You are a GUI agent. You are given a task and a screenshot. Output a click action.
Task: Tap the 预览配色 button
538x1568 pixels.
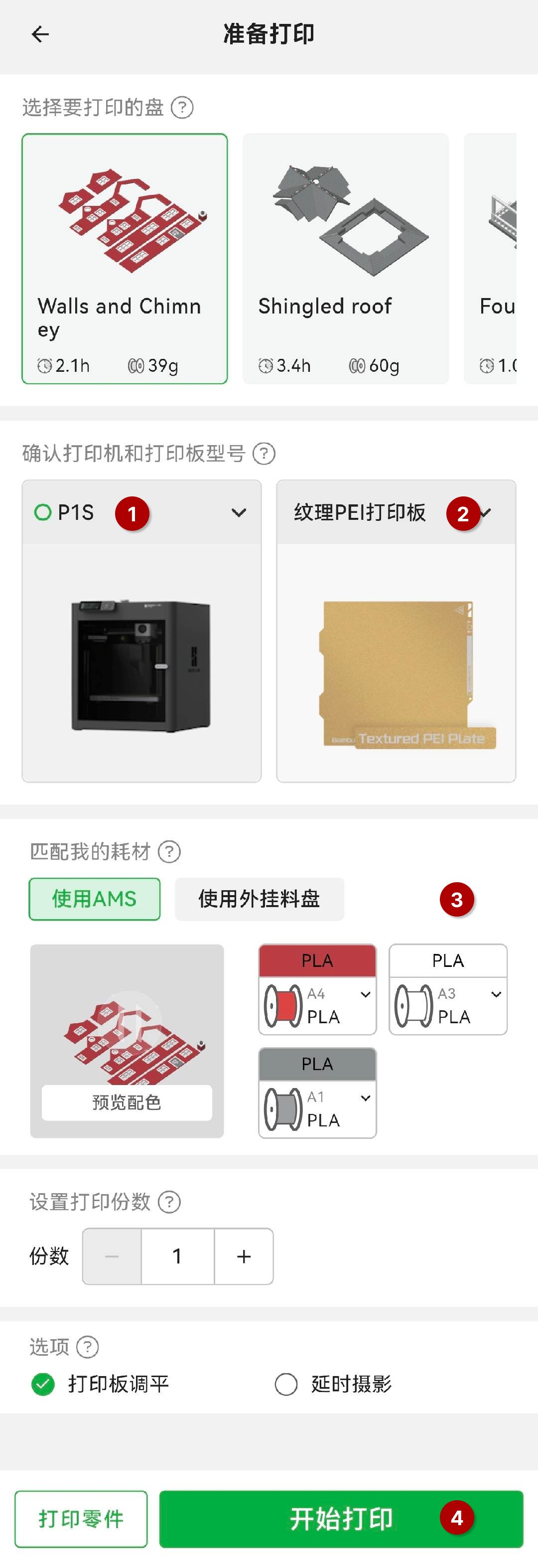pyautogui.click(x=127, y=1102)
